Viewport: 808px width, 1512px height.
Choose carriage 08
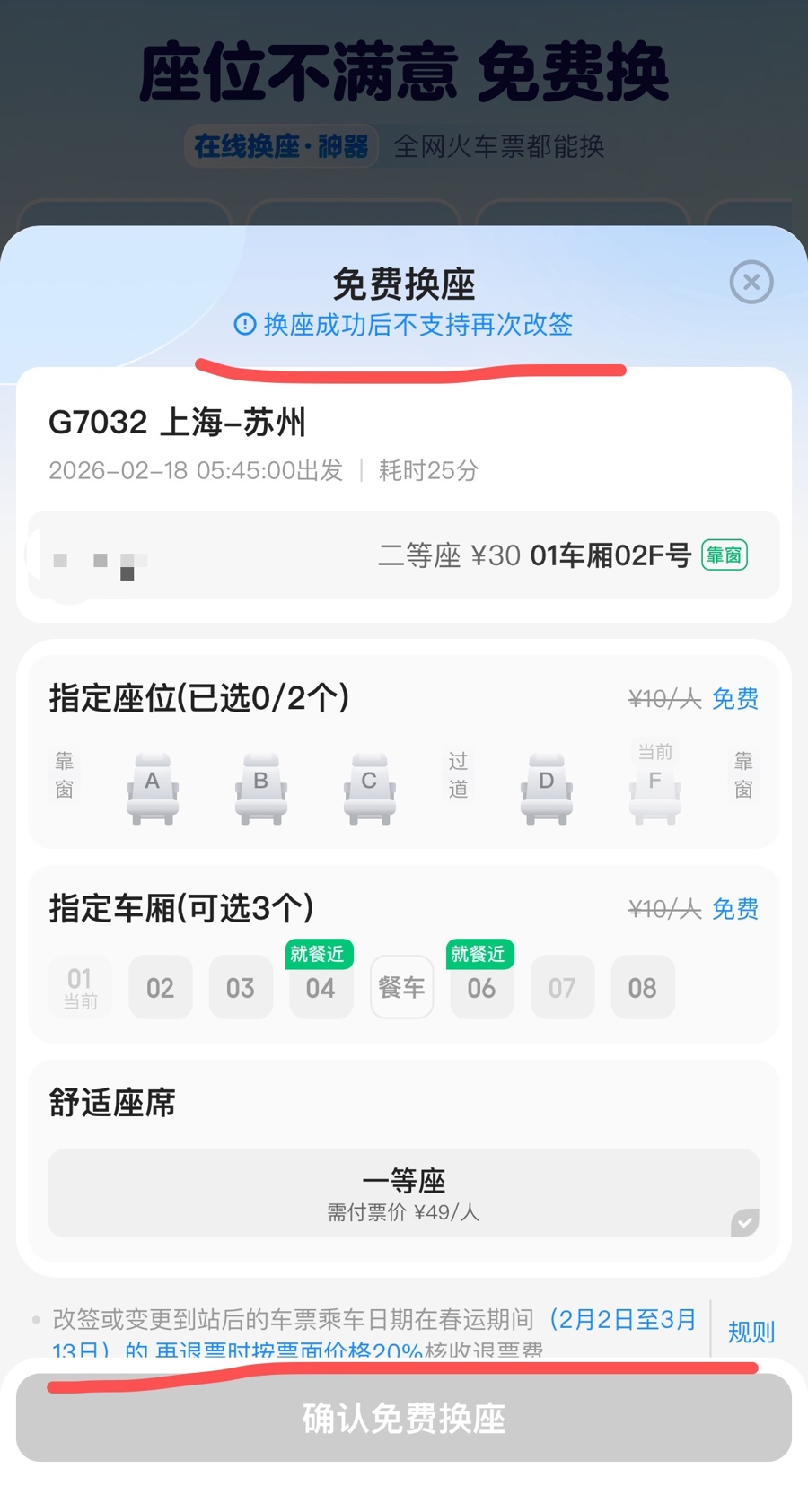click(x=642, y=987)
